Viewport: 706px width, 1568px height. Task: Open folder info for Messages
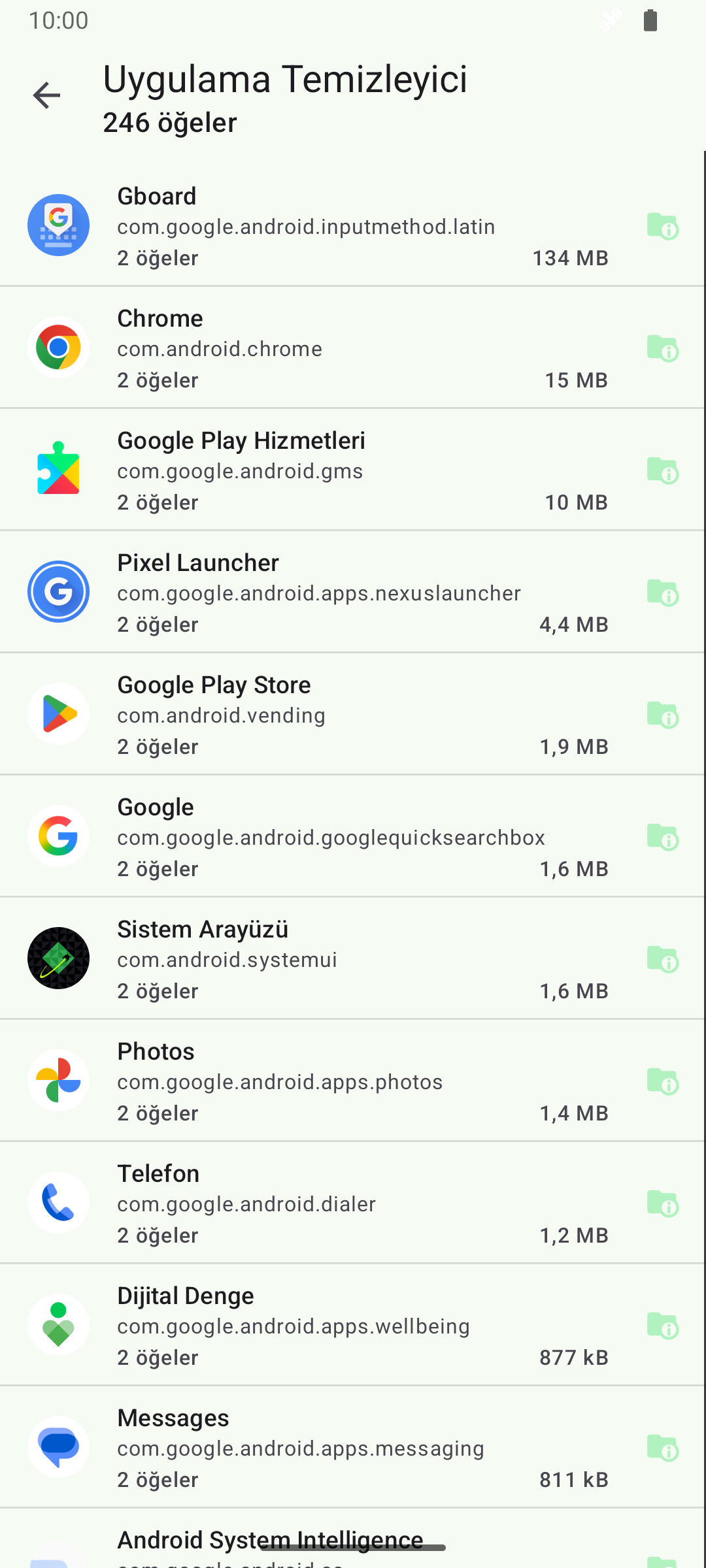point(662,1448)
